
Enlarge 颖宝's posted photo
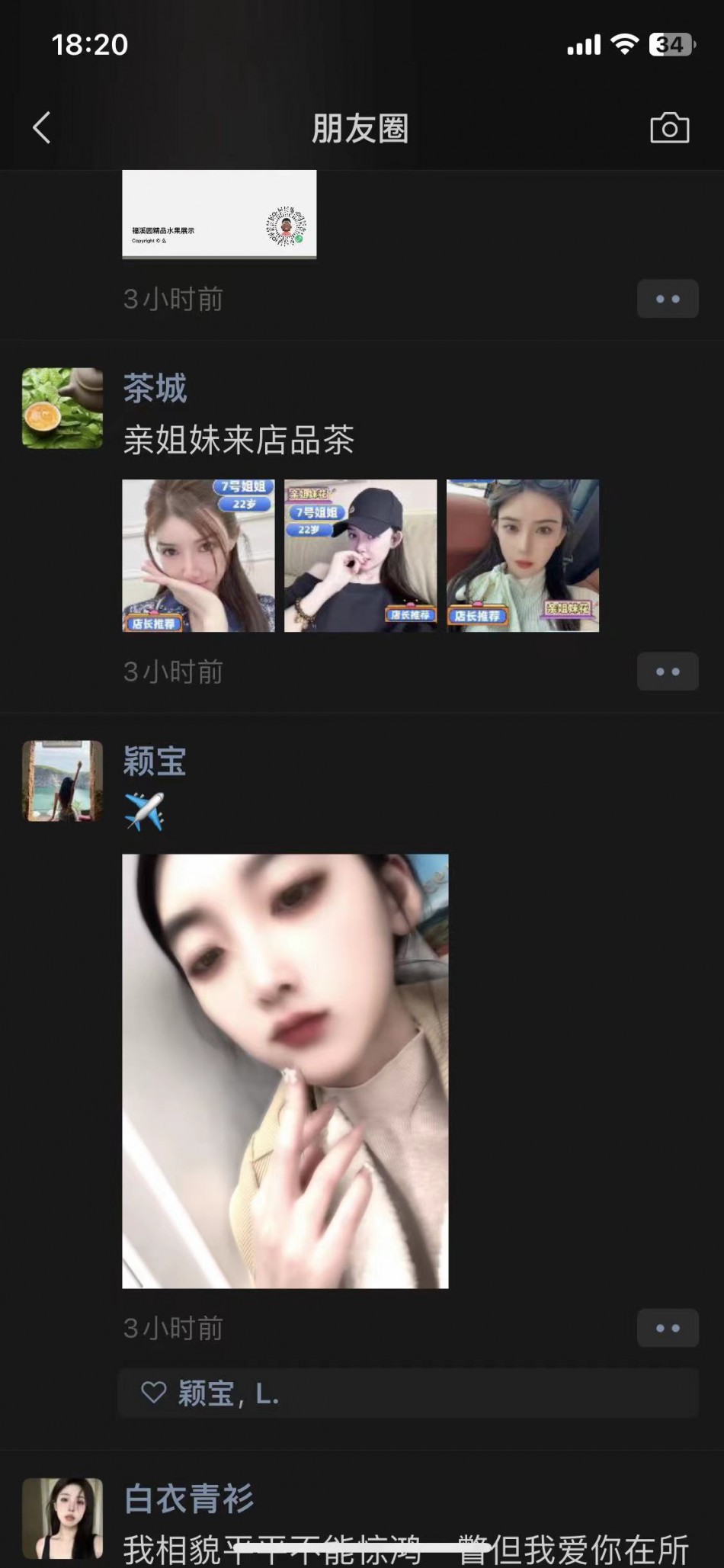tap(285, 1071)
